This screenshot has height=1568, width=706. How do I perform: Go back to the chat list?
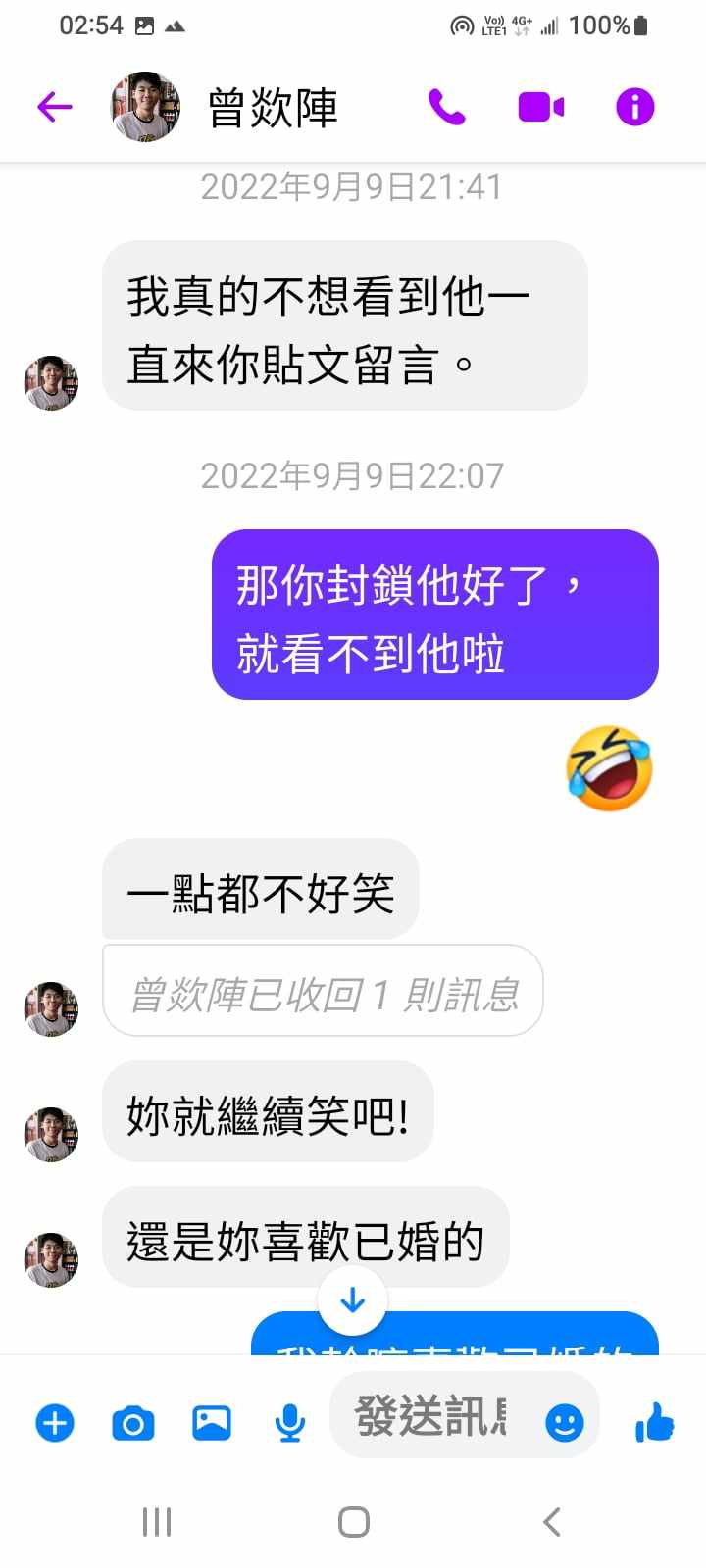[x=55, y=107]
